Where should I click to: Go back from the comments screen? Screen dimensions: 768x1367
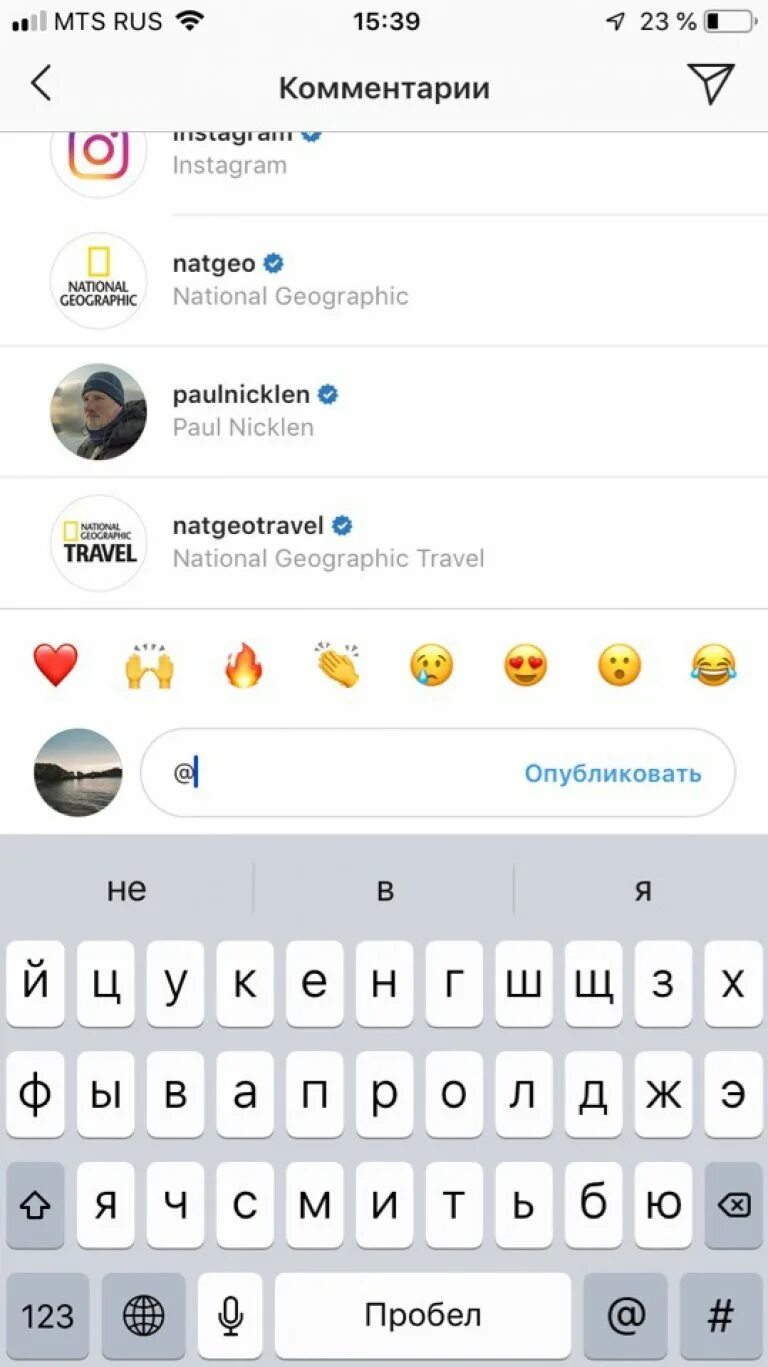click(40, 84)
